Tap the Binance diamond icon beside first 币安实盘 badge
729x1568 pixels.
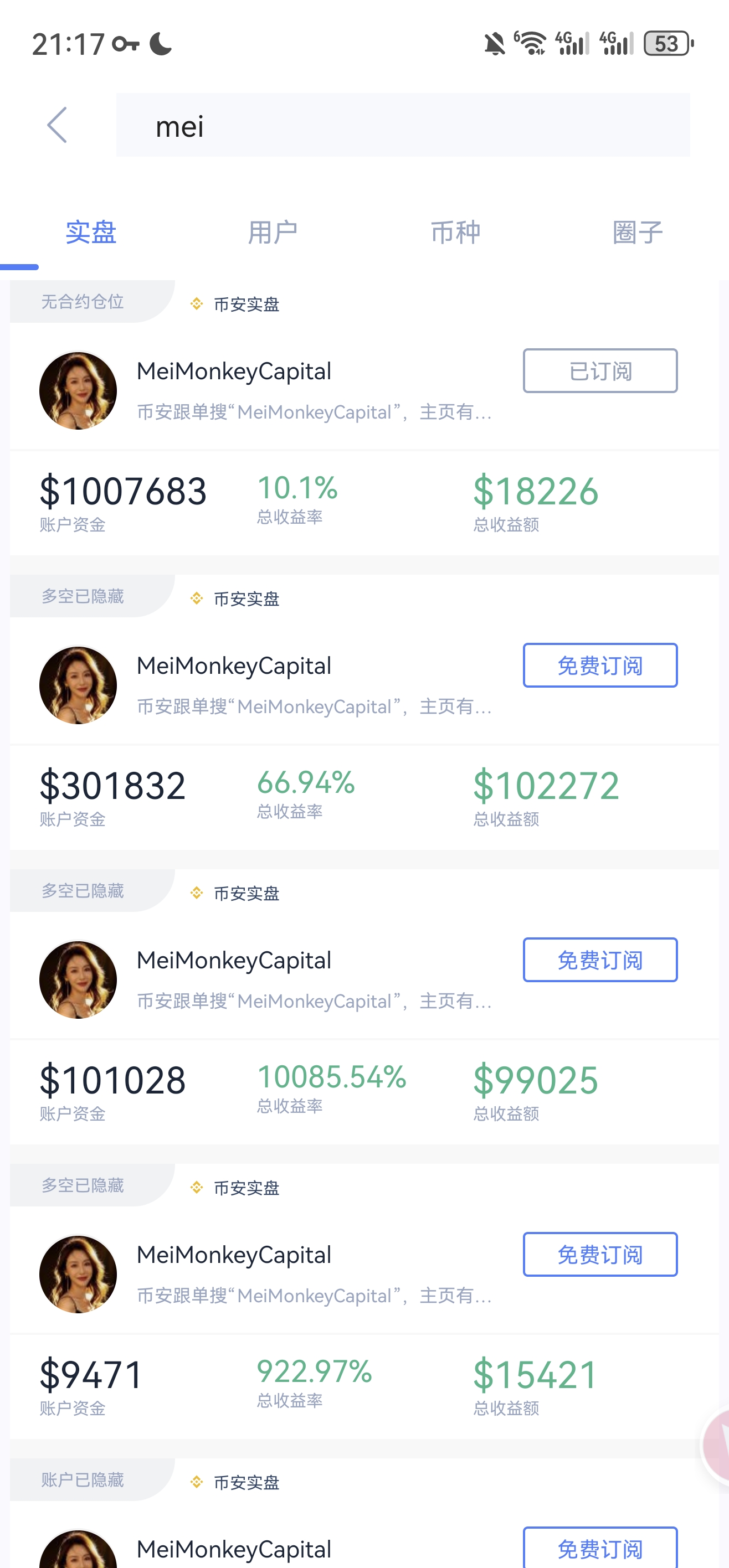(x=196, y=304)
